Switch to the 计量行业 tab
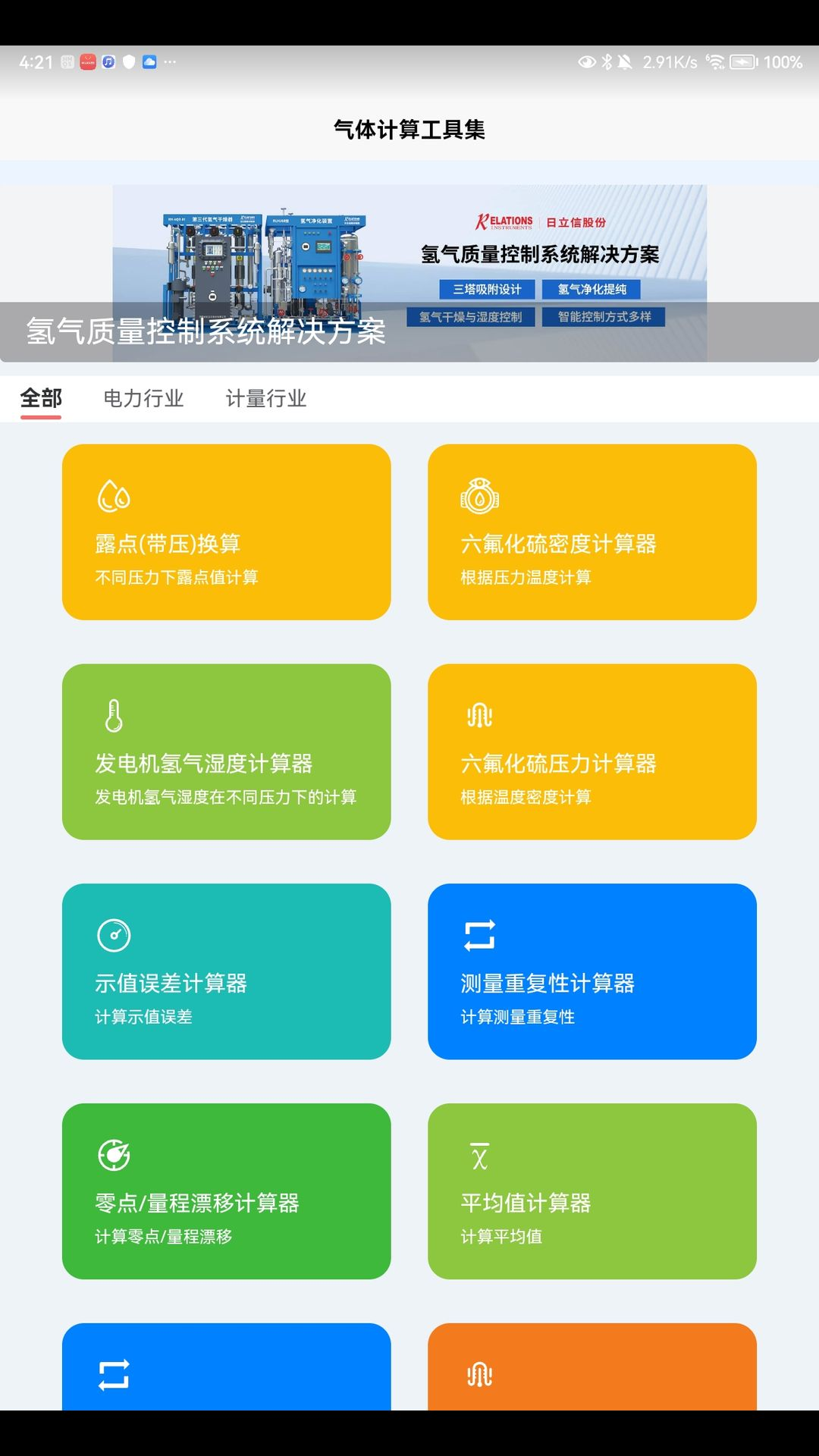 [x=266, y=398]
